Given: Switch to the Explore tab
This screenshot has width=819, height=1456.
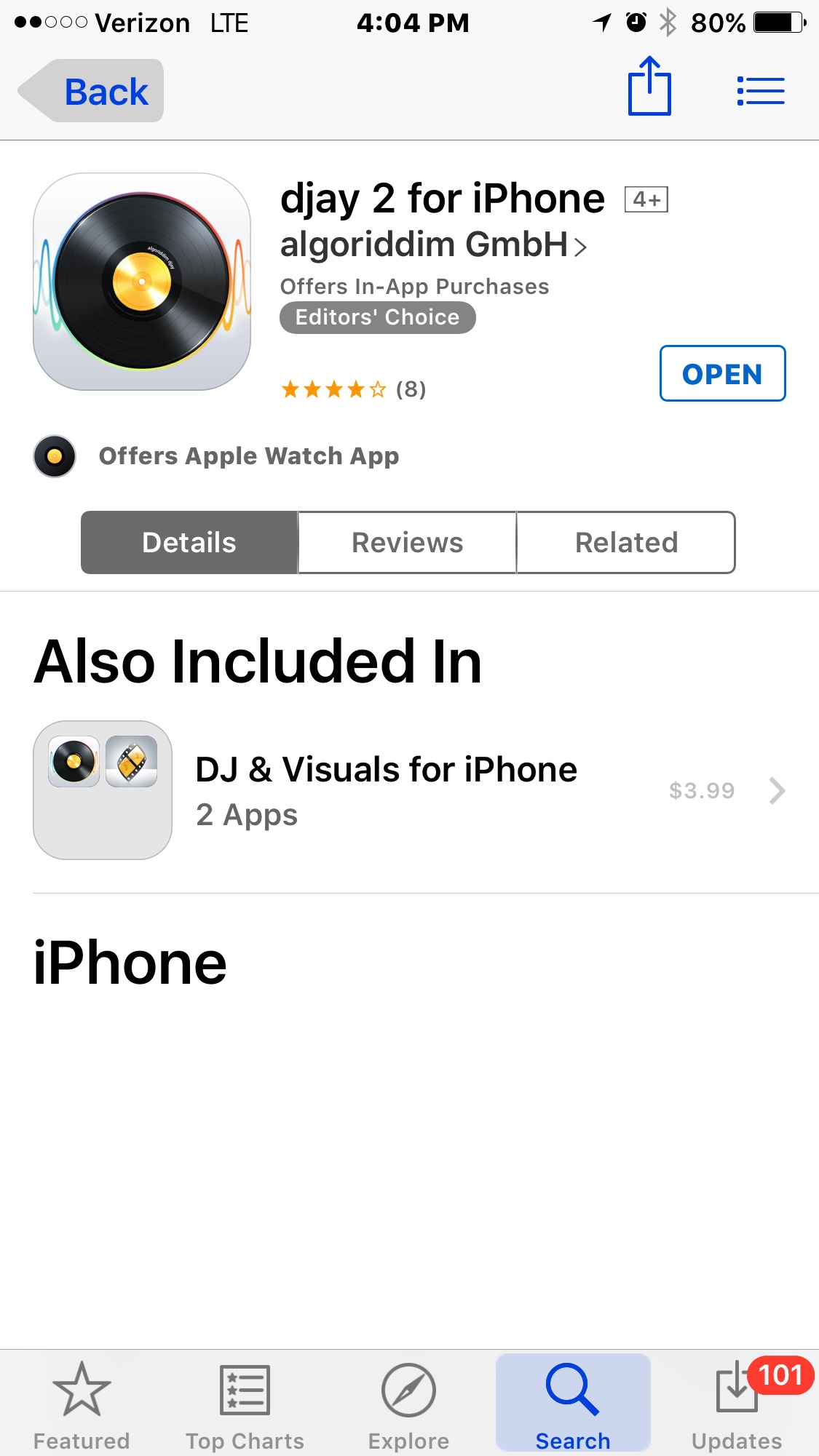Looking at the screenshot, I should pyautogui.click(x=408, y=1404).
